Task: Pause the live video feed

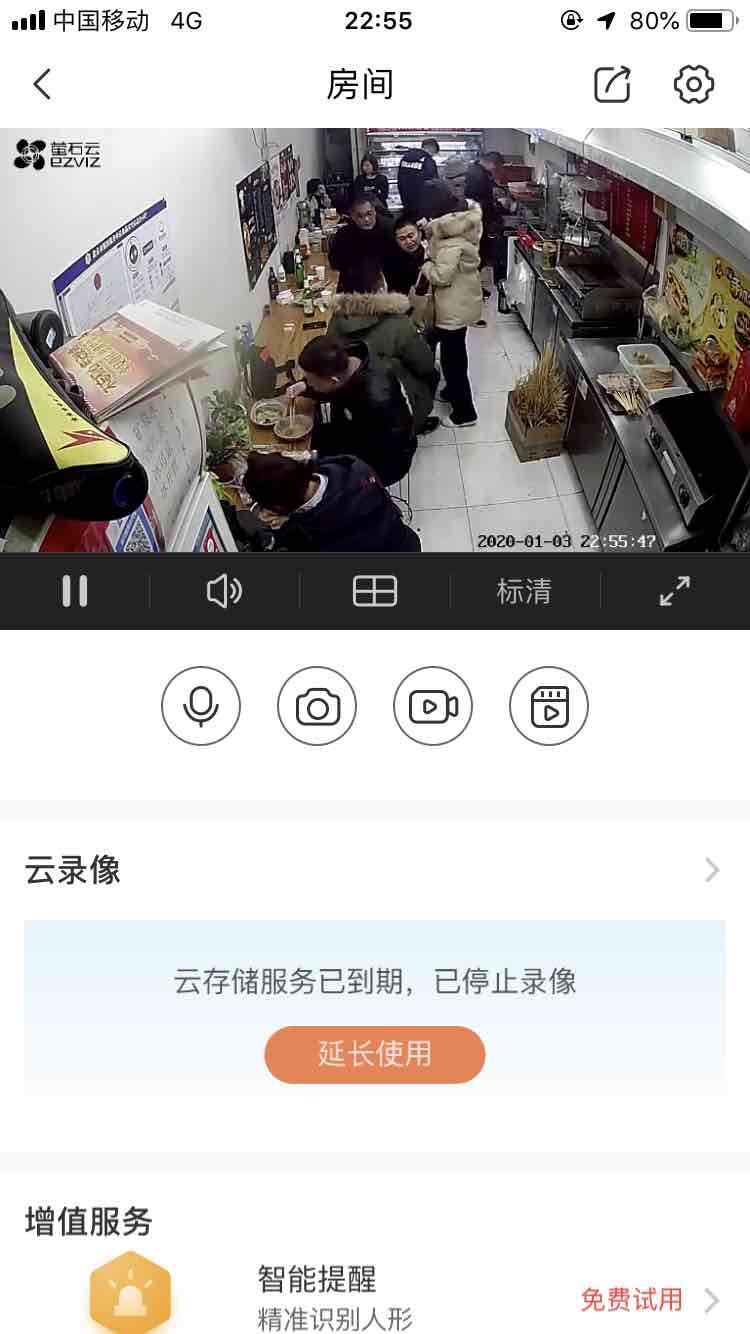Action: (75, 592)
